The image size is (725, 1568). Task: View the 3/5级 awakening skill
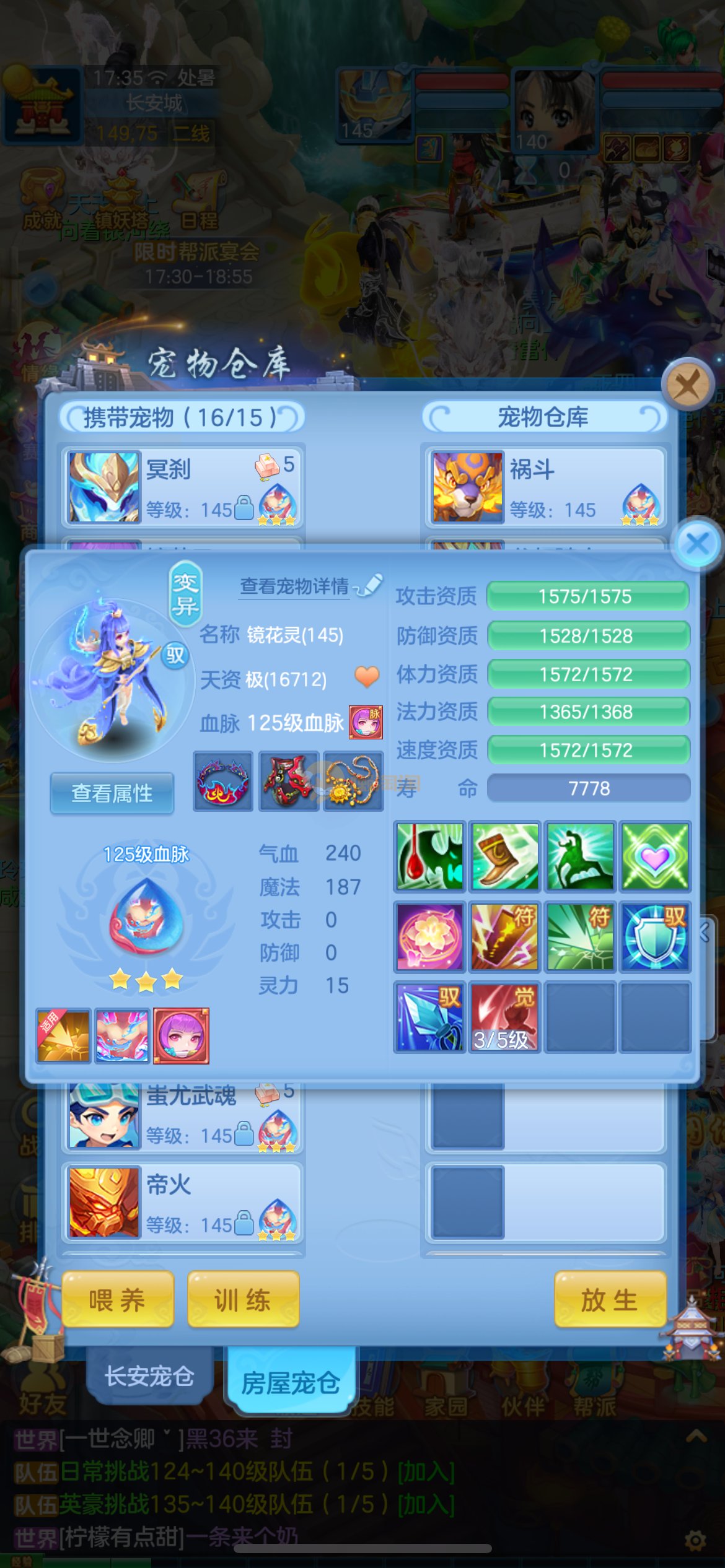coord(504,1017)
